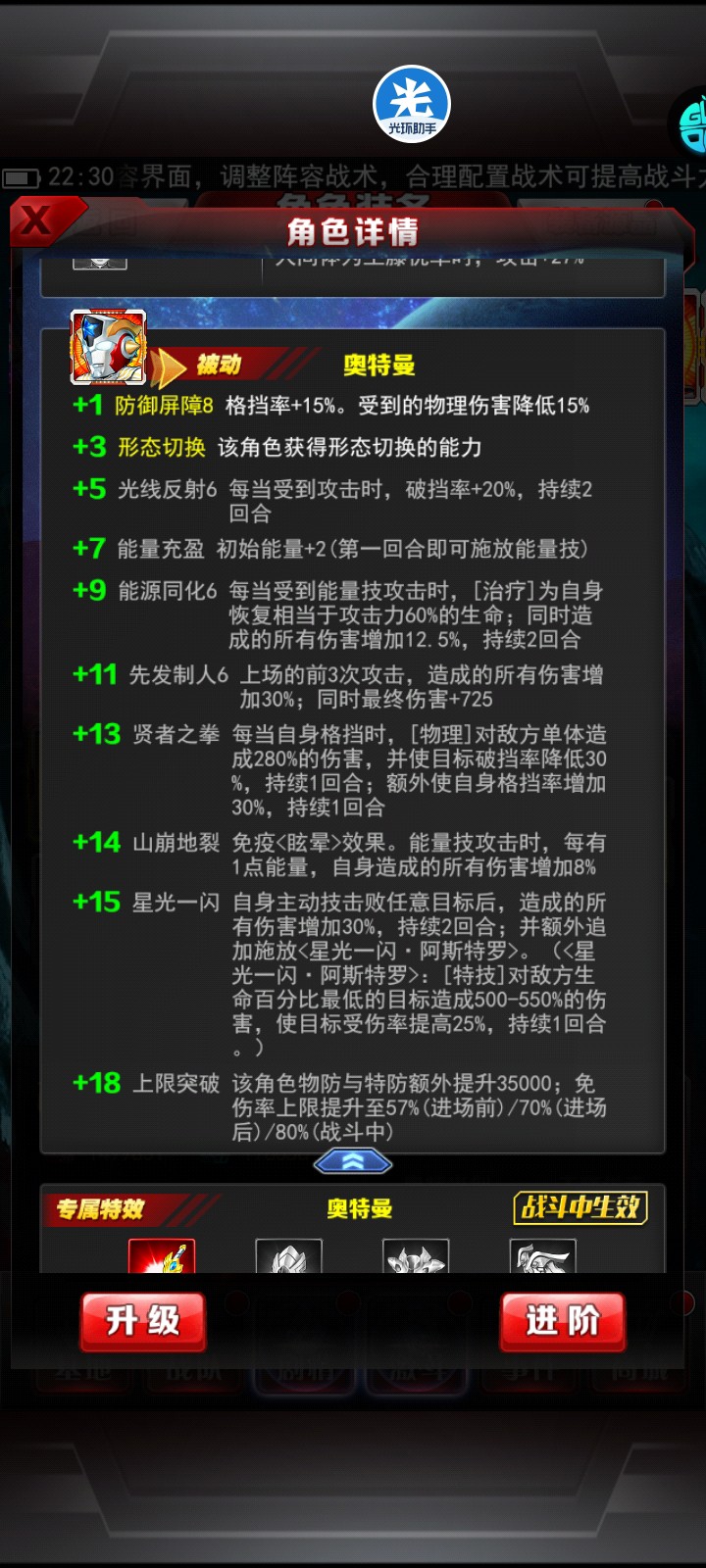The height and width of the screenshot is (1568, 706).
Task: Tap the 进阶 button
Action: [x=562, y=1321]
